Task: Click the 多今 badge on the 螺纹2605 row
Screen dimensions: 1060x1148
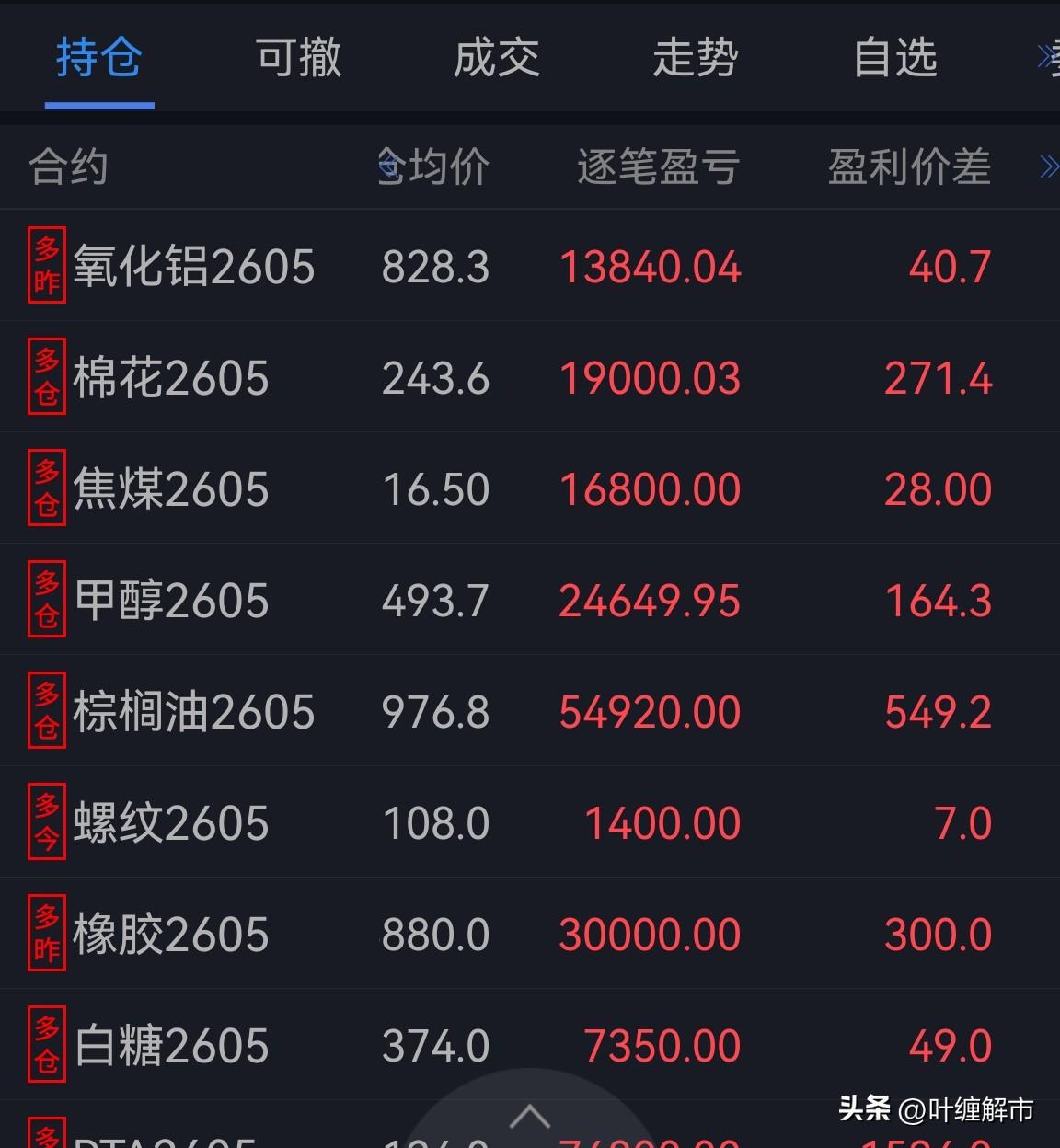Action: [x=46, y=821]
